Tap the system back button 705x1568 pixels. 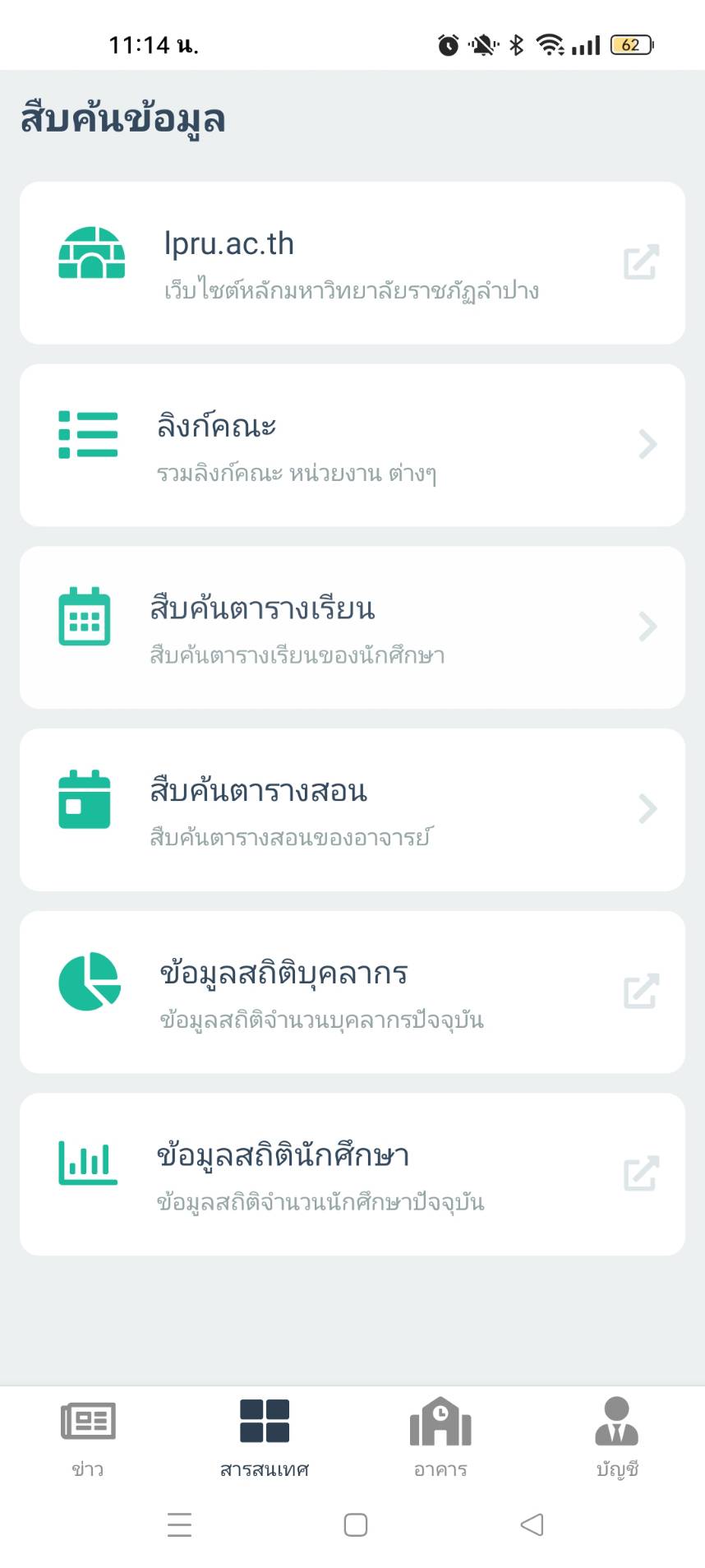point(532,1525)
